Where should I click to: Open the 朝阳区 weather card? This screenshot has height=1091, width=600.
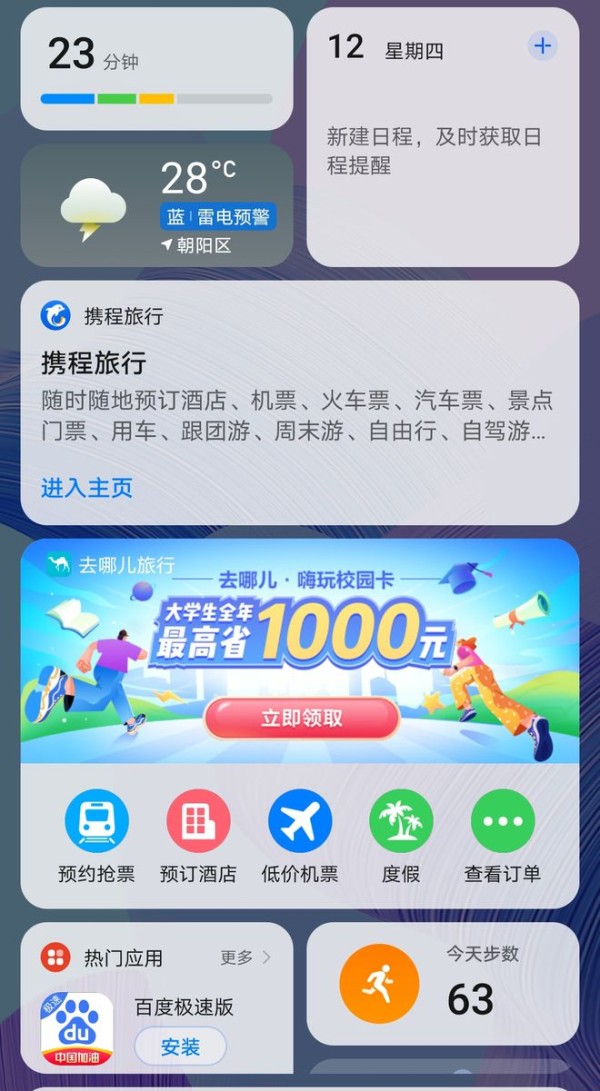[x=156, y=205]
